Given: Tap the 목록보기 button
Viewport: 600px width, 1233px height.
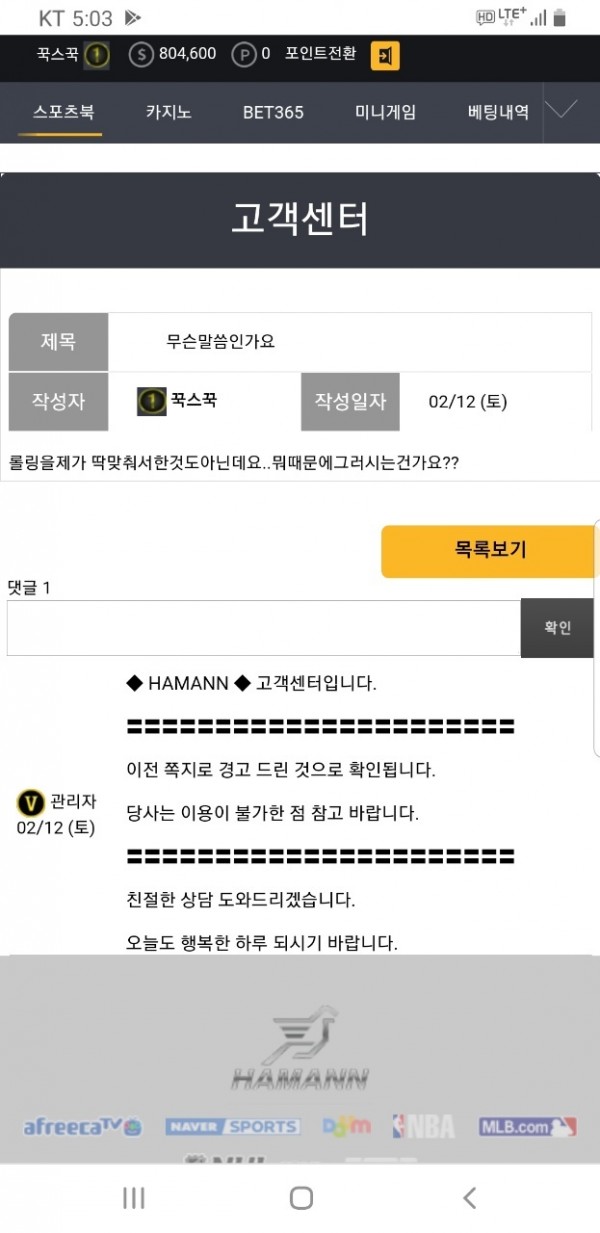Looking at the screenshot, I should click(490, 551).
